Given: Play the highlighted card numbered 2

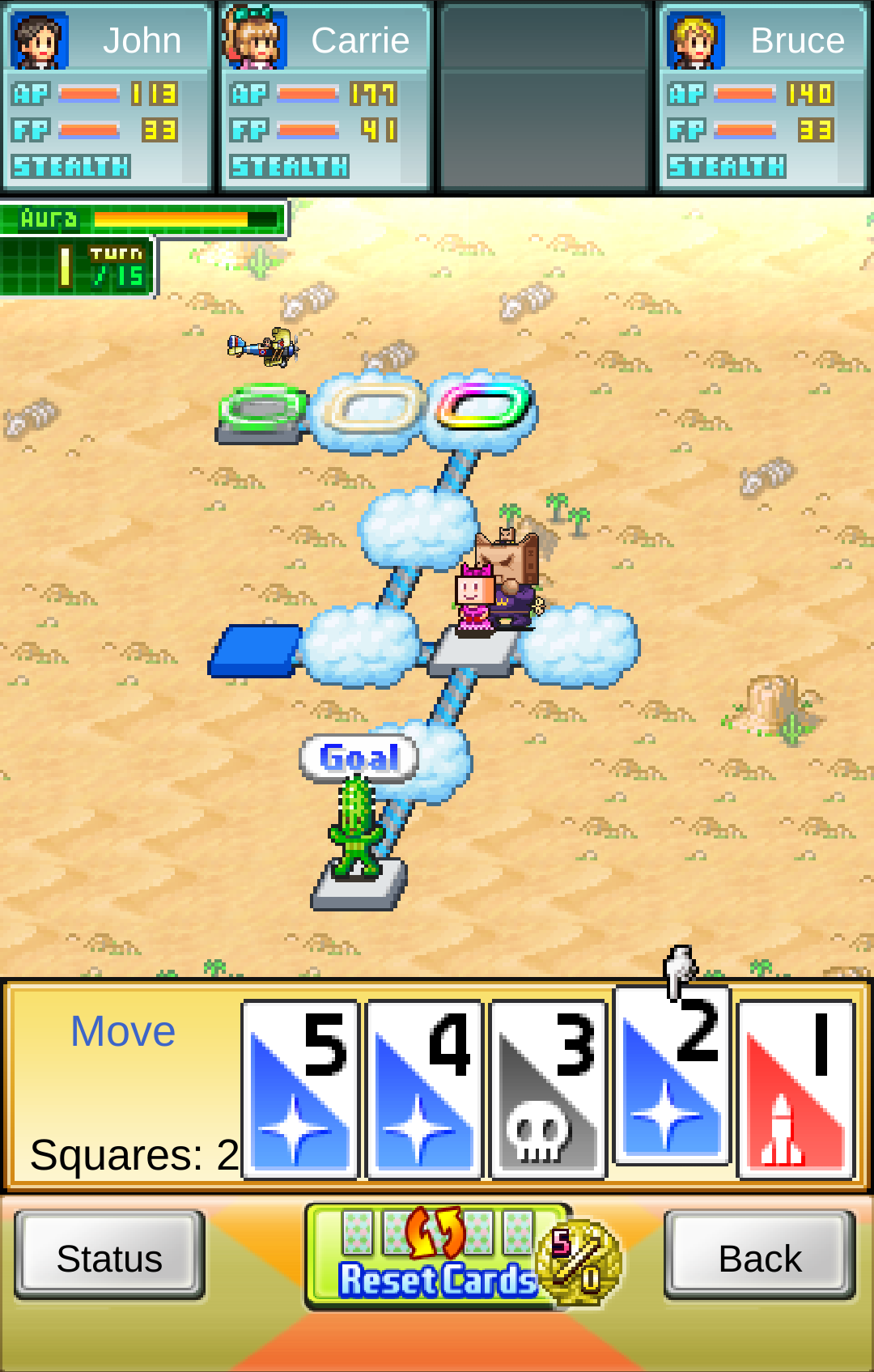Looking at the screenshot, I should [672, 1077].
